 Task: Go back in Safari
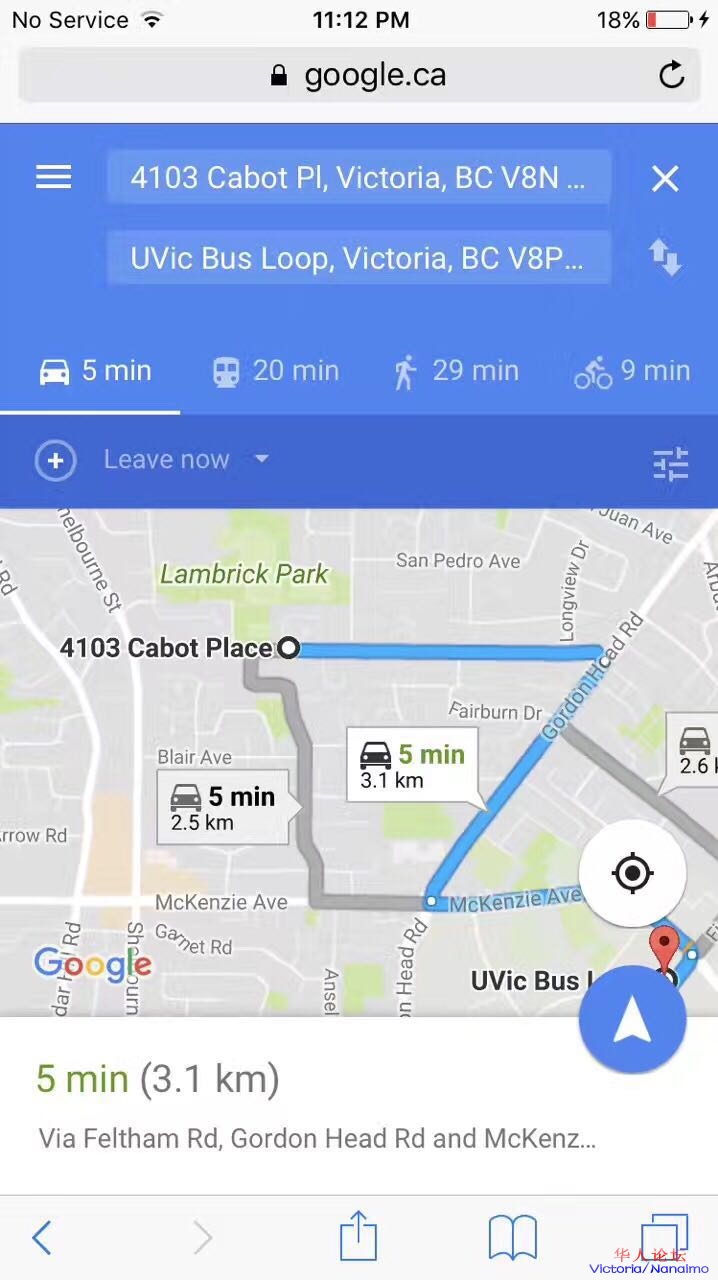point(41,1238)
